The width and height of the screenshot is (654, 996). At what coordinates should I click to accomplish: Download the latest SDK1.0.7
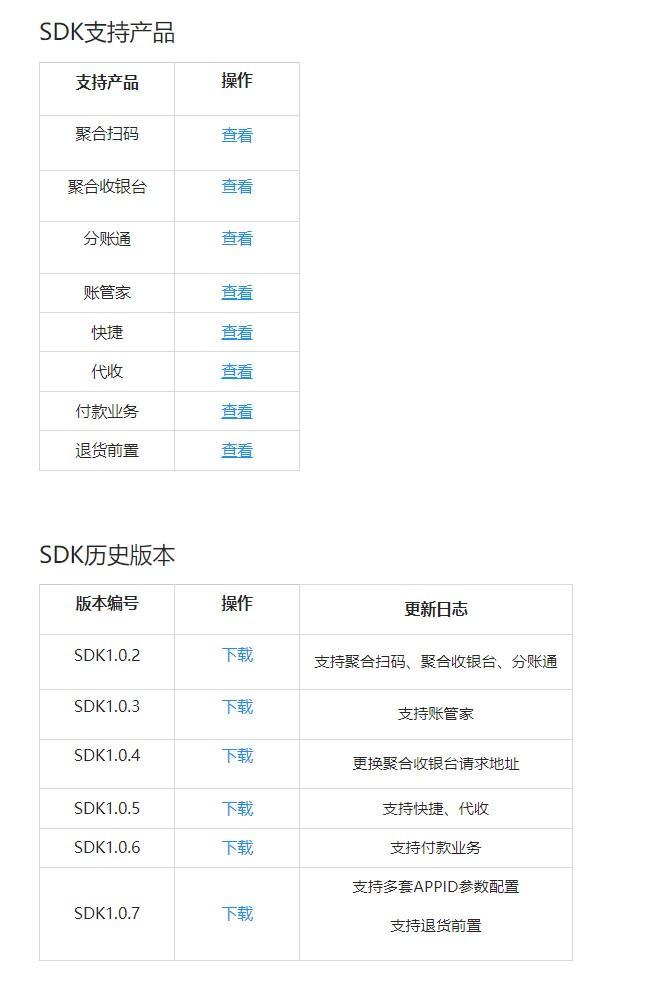click(237, 914)
